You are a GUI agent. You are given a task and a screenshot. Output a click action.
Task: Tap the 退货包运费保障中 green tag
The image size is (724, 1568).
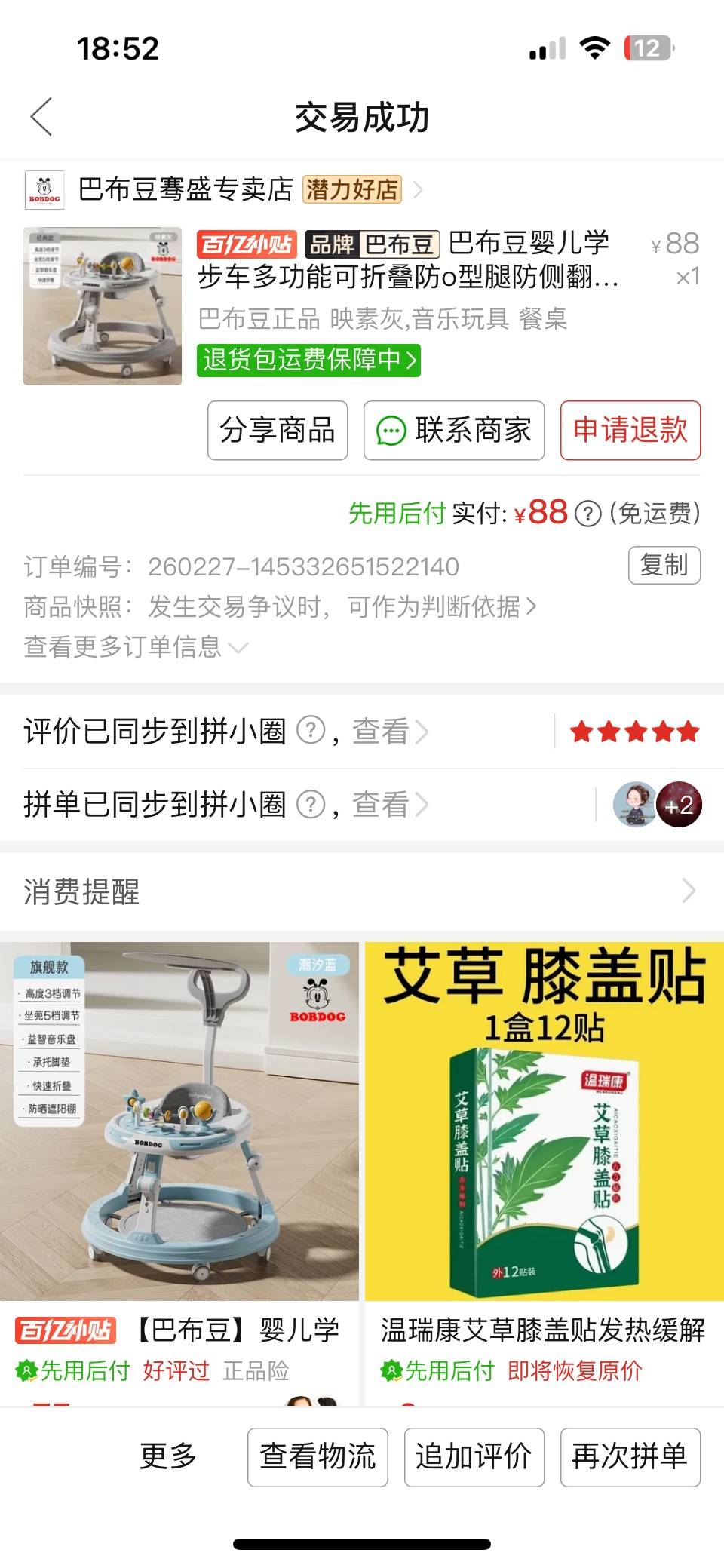click(x=308, y=360)
